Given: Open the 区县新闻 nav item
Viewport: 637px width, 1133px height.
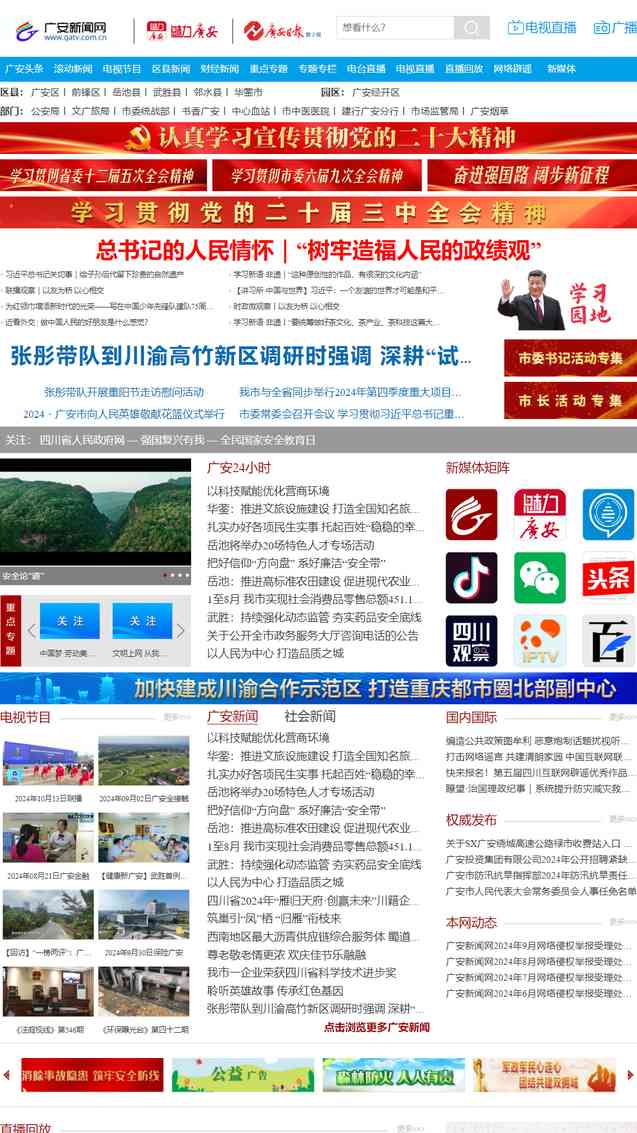Looking at the screenshot, I should (170, 69).
